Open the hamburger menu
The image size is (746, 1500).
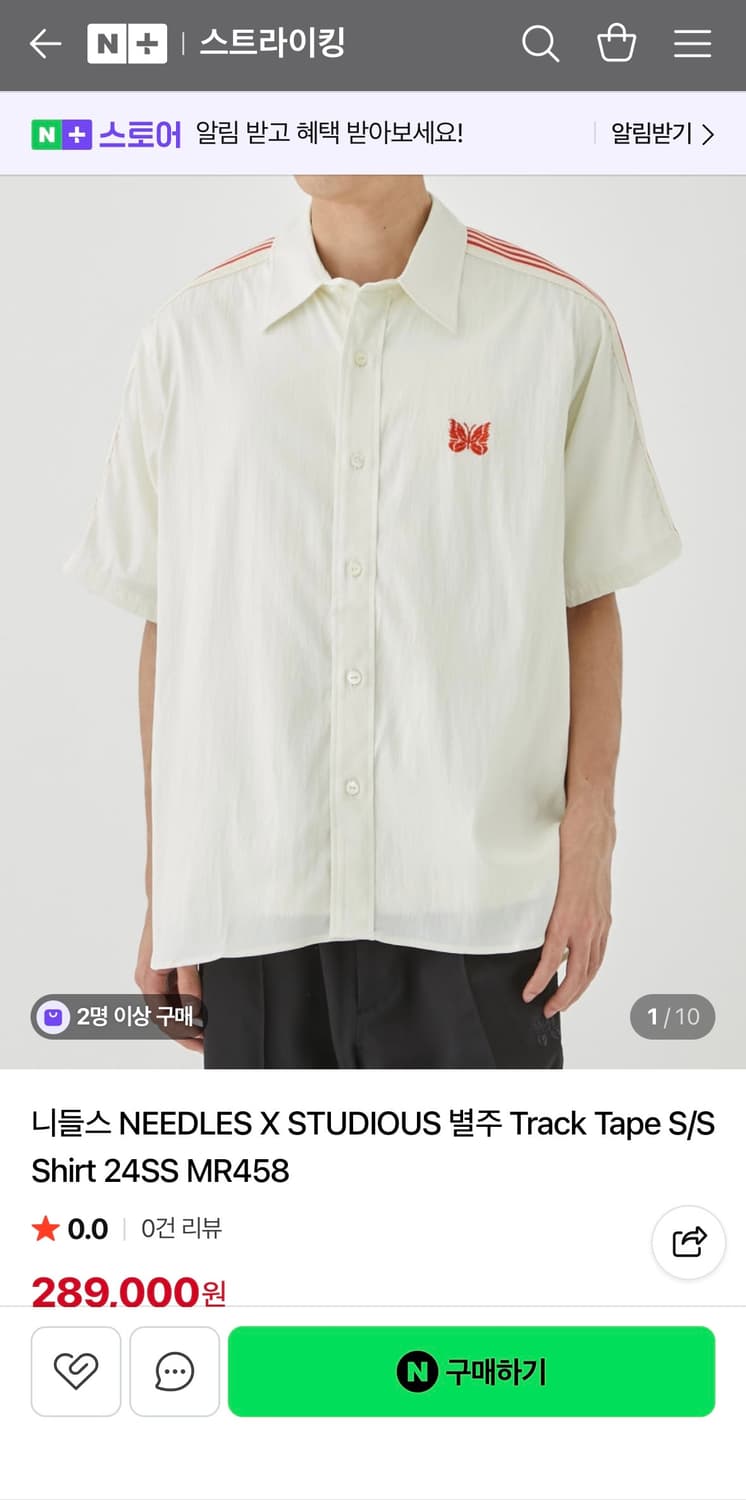[x=692, y=44]
